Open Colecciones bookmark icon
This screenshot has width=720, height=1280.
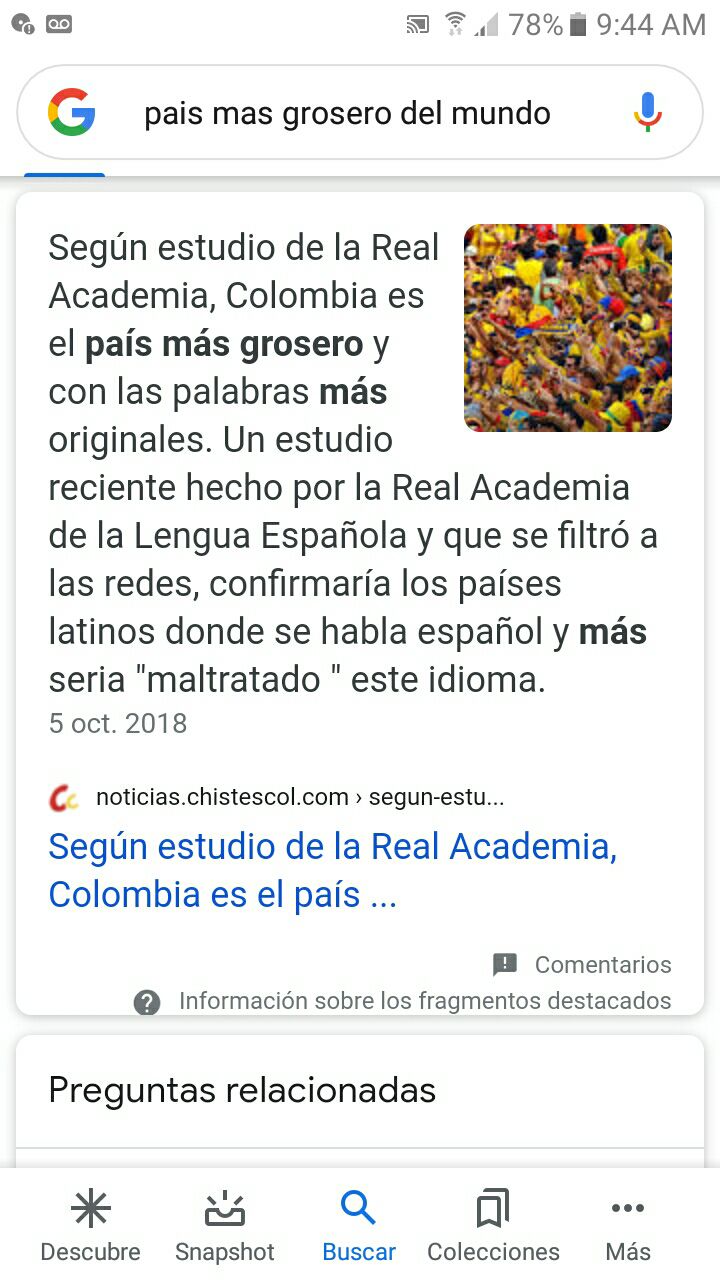pos(492,1208)
